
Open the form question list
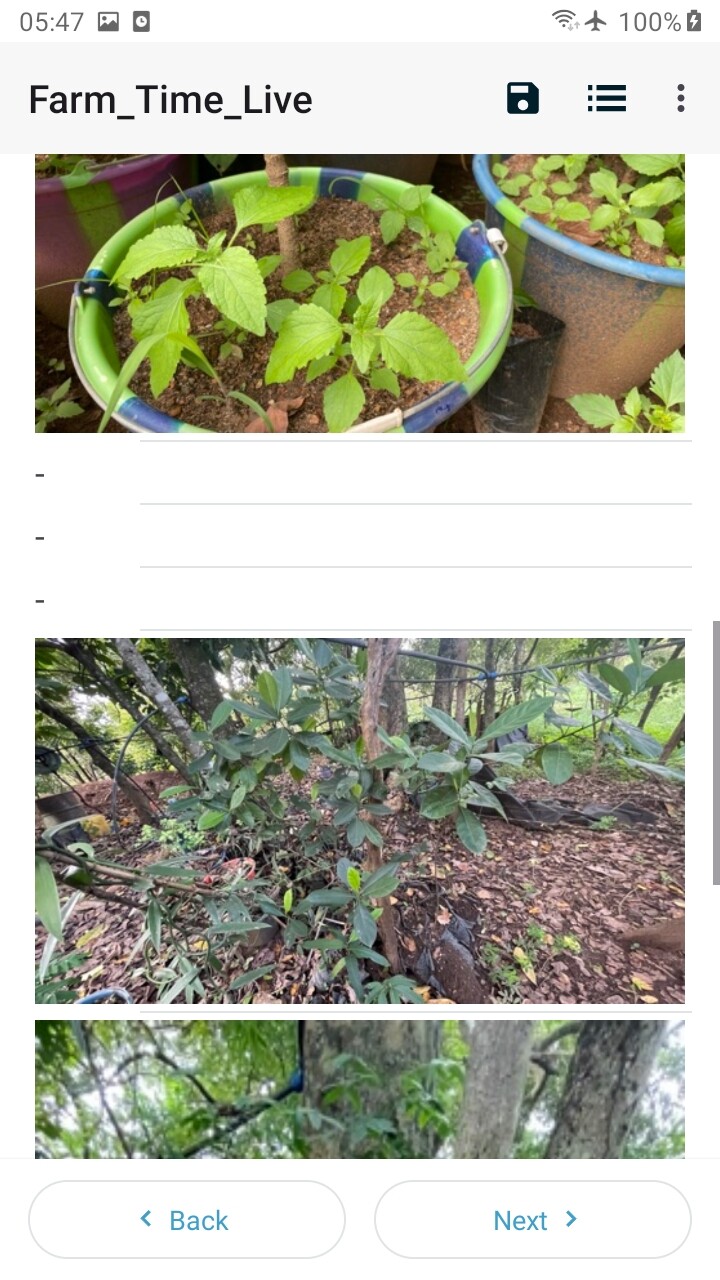click(x=606, y=98)
